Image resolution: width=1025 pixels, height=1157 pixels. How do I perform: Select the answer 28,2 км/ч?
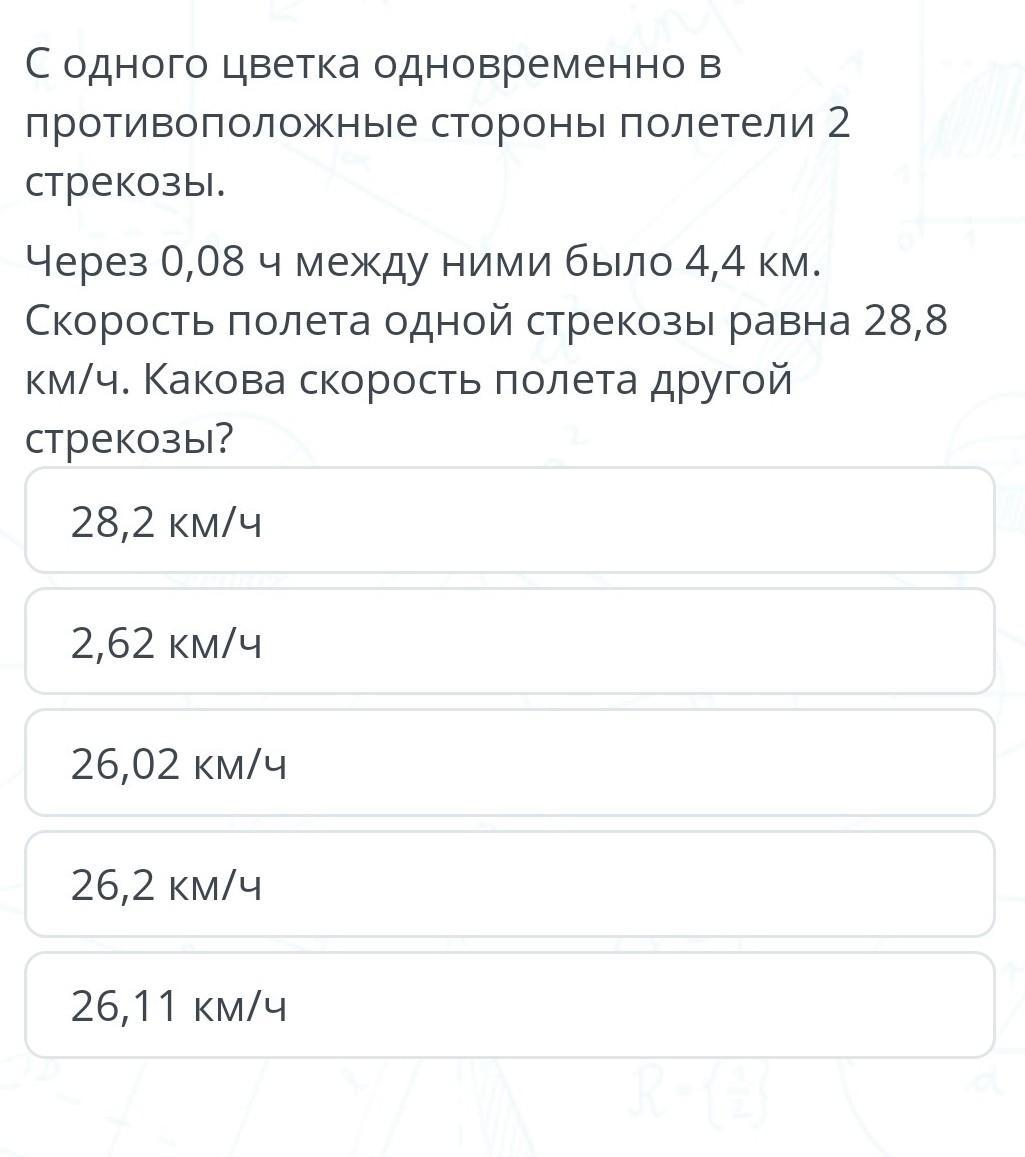tap(510, 520)
